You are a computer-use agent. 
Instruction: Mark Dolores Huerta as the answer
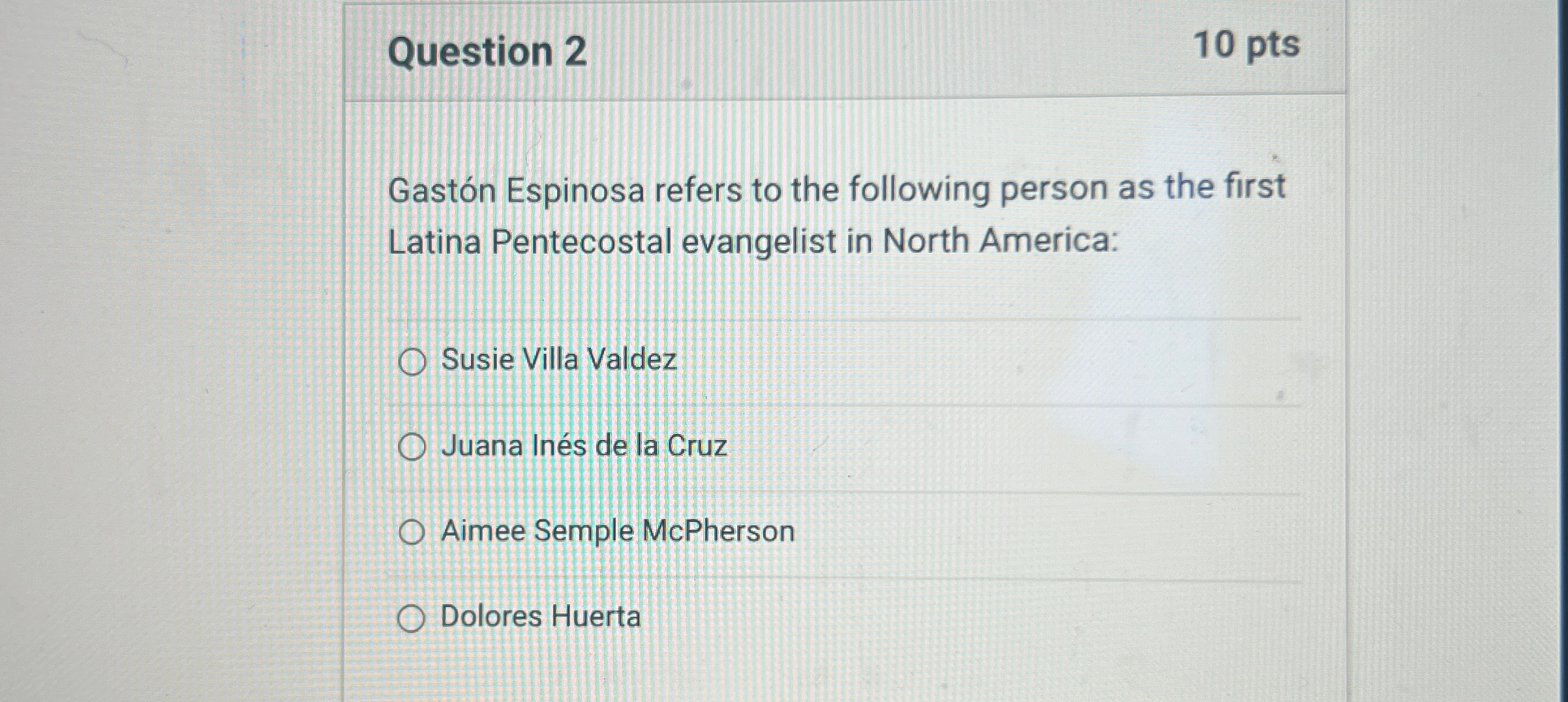[412, 619]
